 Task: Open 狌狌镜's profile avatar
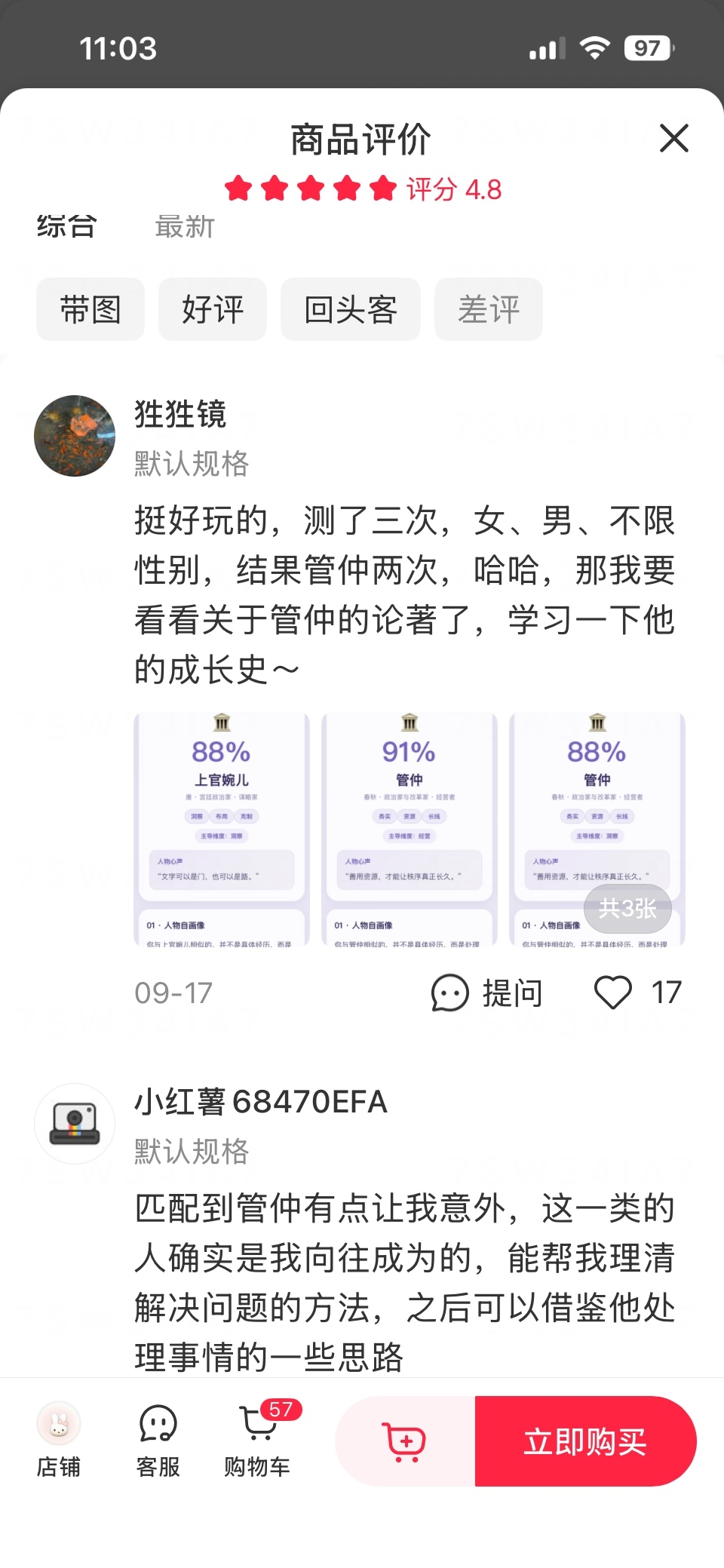click(75, 436)
